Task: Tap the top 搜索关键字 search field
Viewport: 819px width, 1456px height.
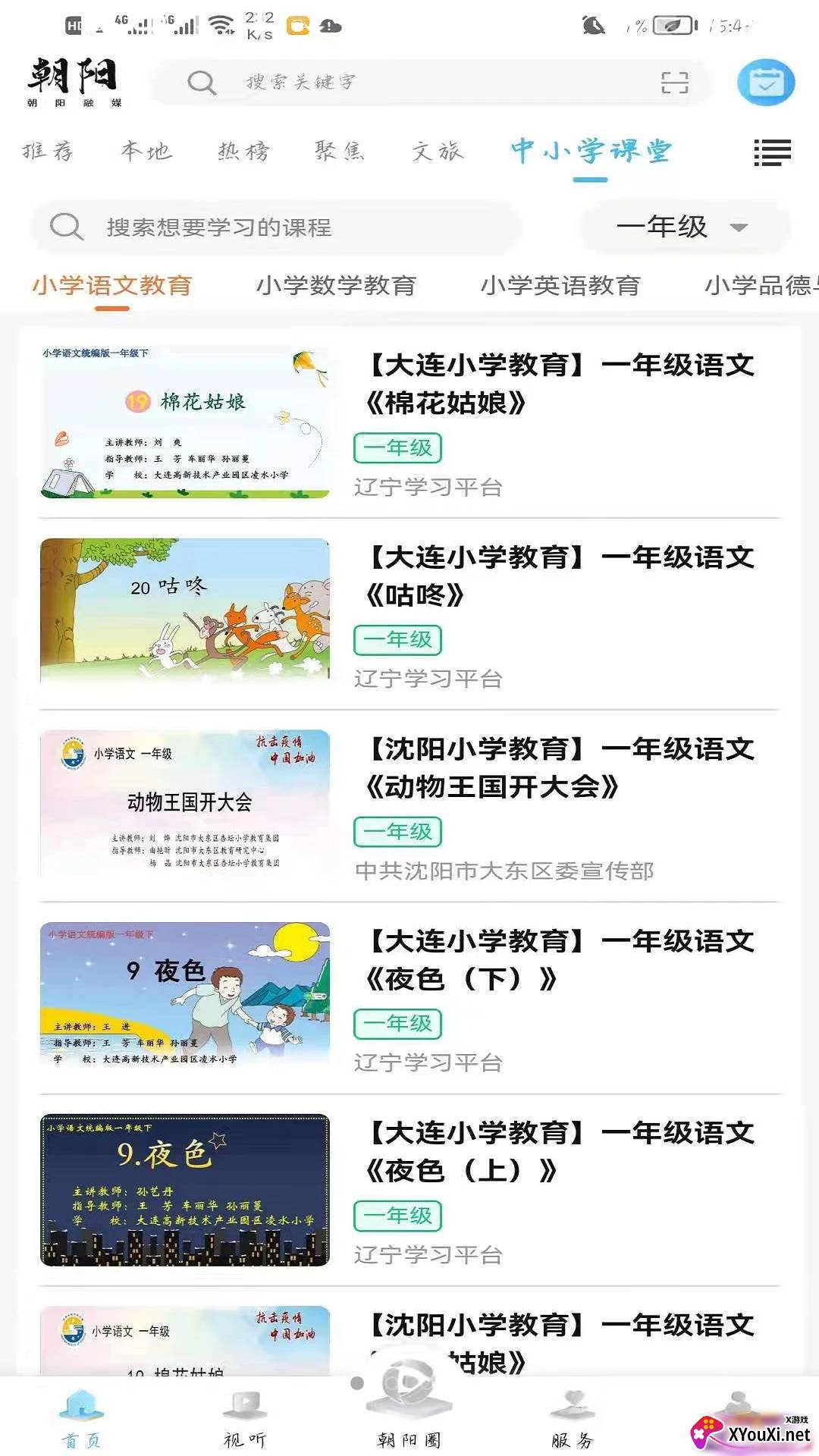Action: [430, 82]
